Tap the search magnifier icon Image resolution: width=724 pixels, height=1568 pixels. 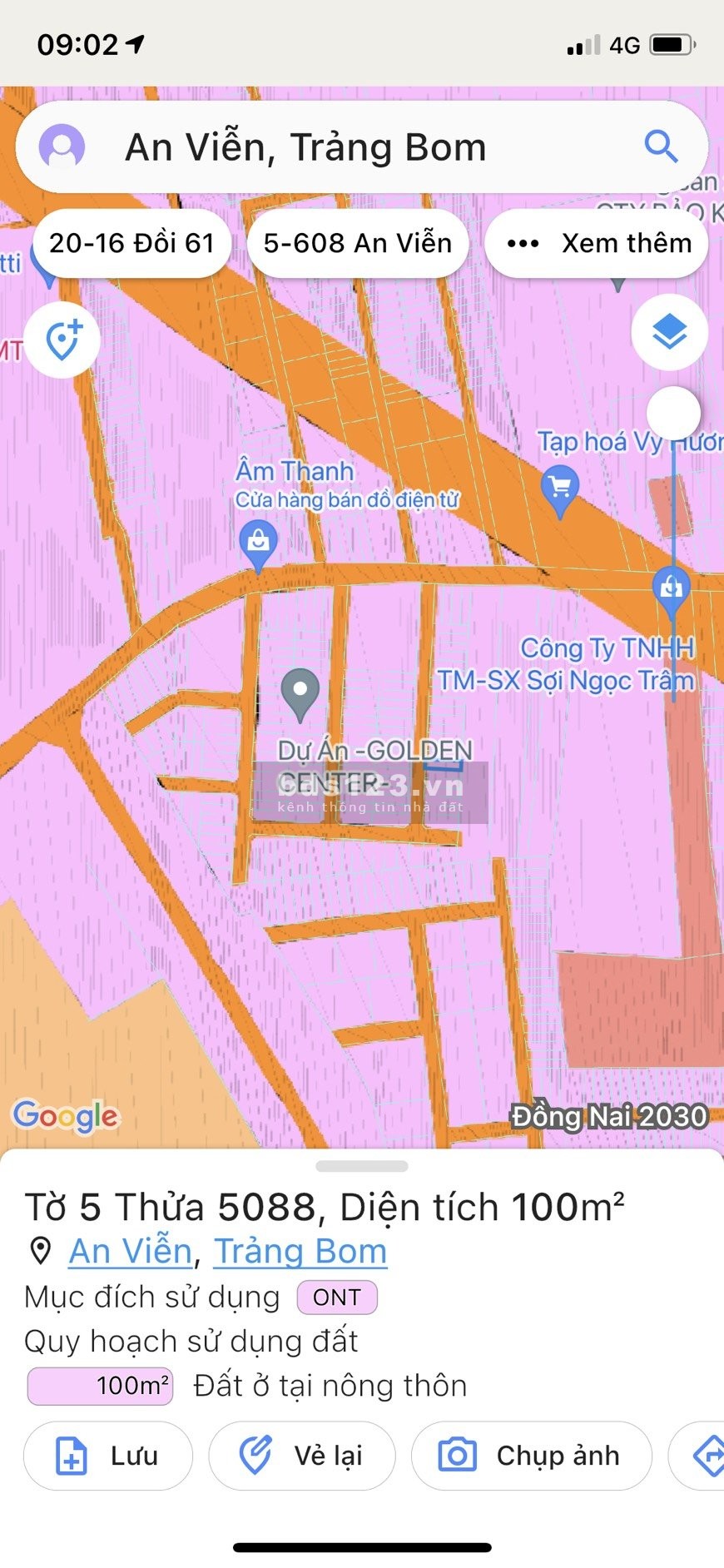(x=662, y=147)
